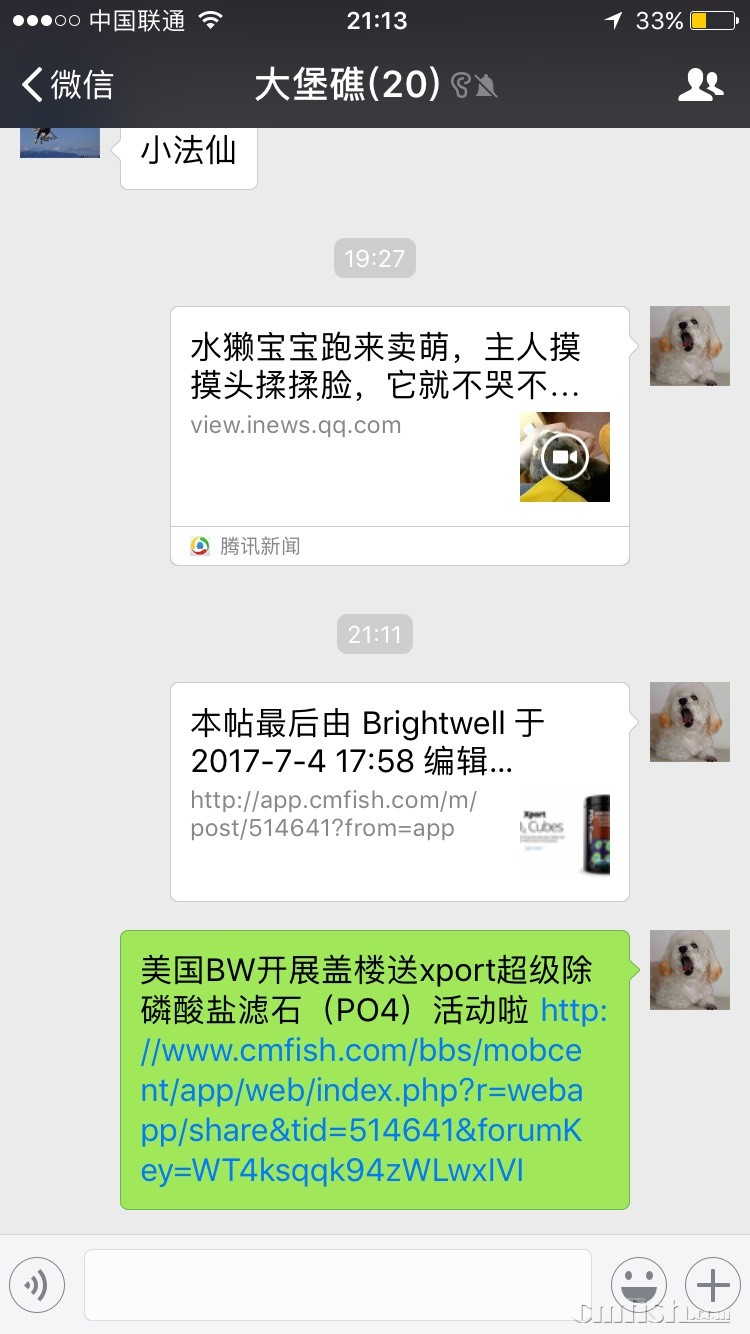Open the plus attachment menu

(713, 1284)
